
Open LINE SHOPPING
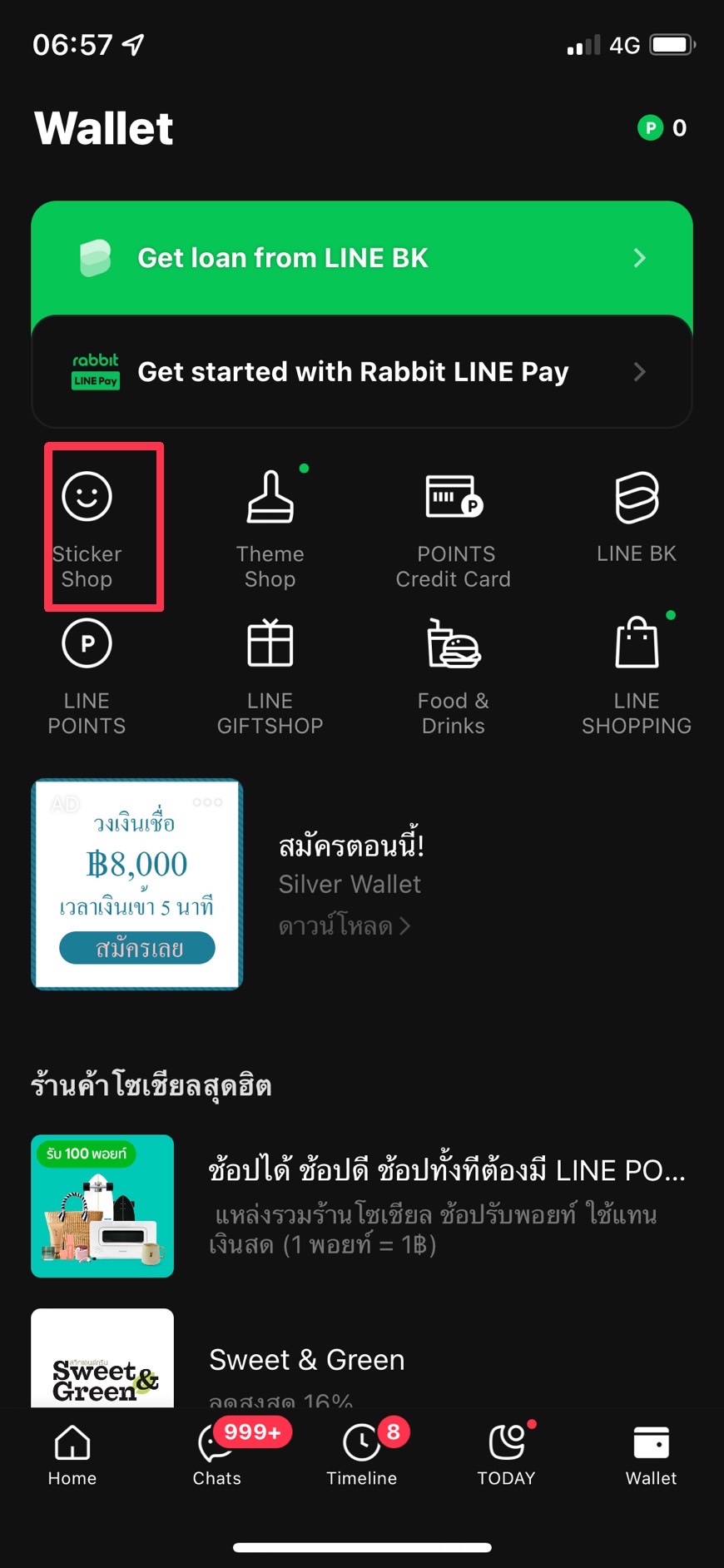(x=637, y=674)
